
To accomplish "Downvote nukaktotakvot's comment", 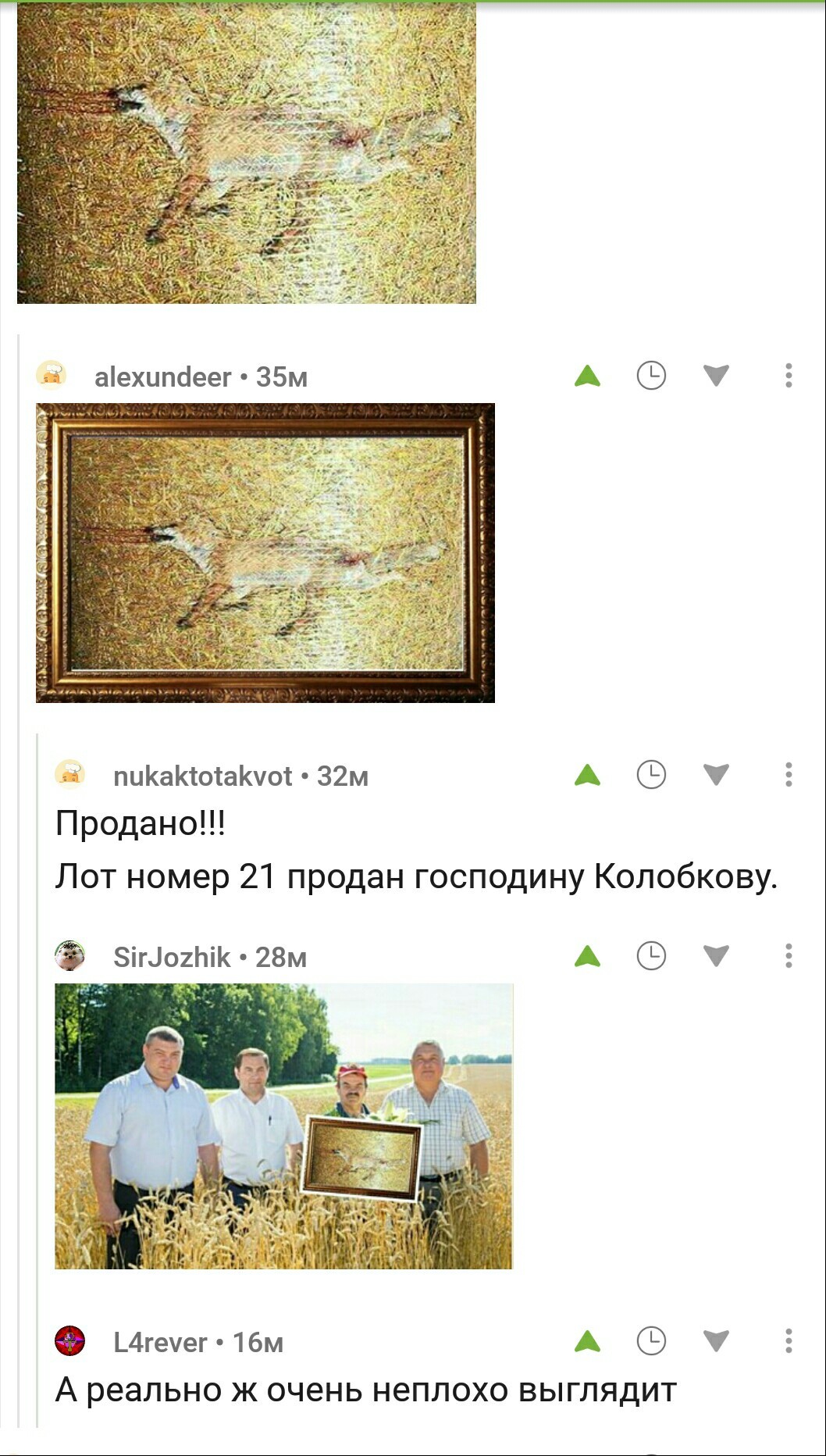I will pos(716,775).
